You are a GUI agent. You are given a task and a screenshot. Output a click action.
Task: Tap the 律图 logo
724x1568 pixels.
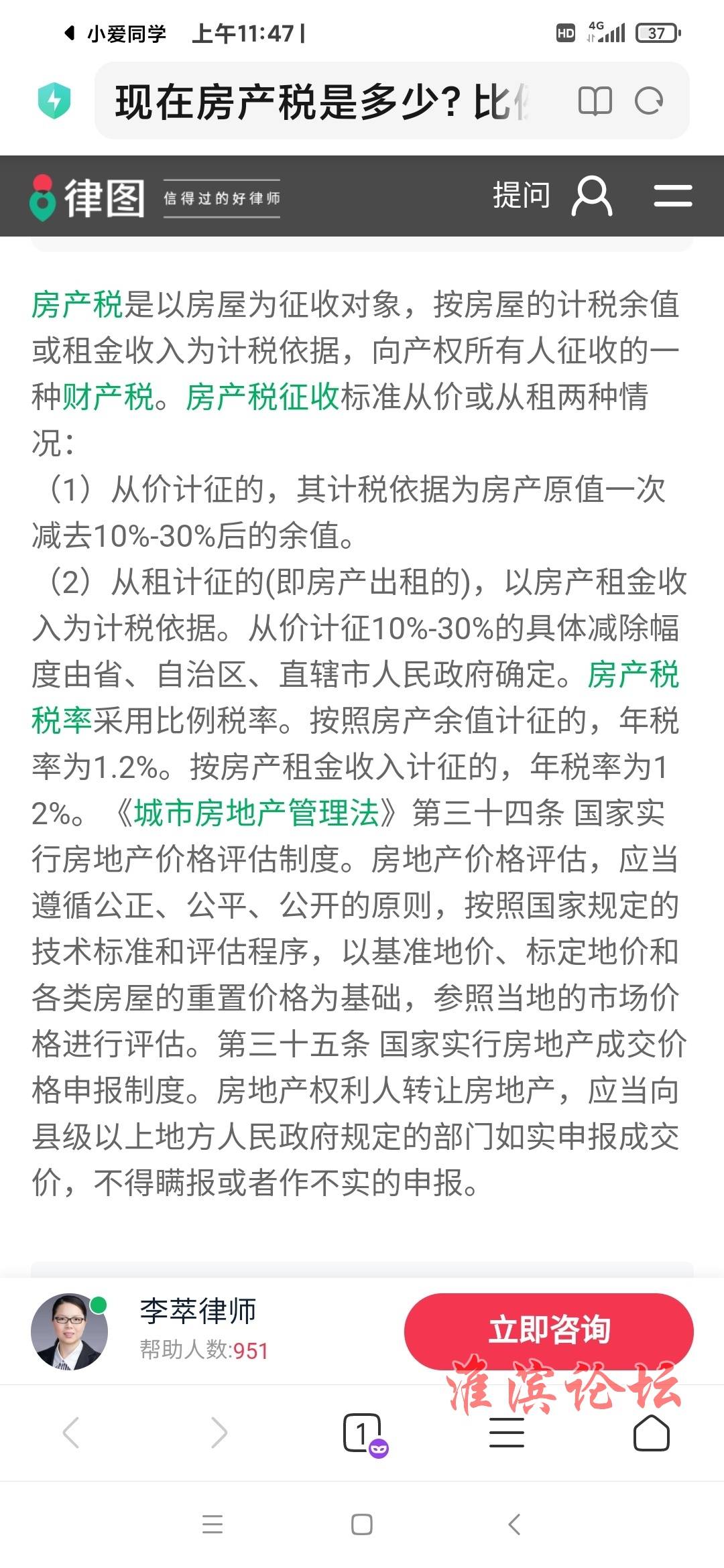point(87,198)
